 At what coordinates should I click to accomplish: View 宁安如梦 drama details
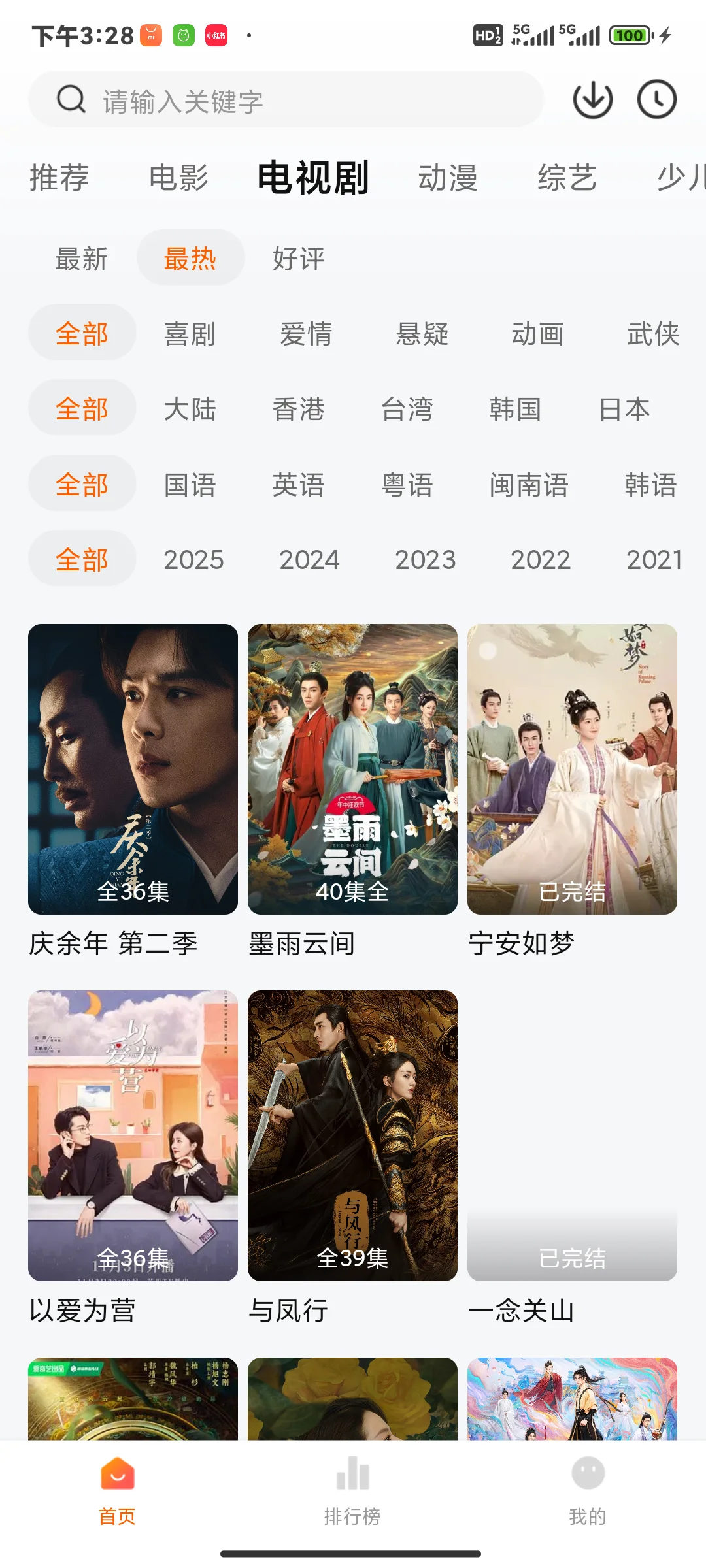point(572,769)
